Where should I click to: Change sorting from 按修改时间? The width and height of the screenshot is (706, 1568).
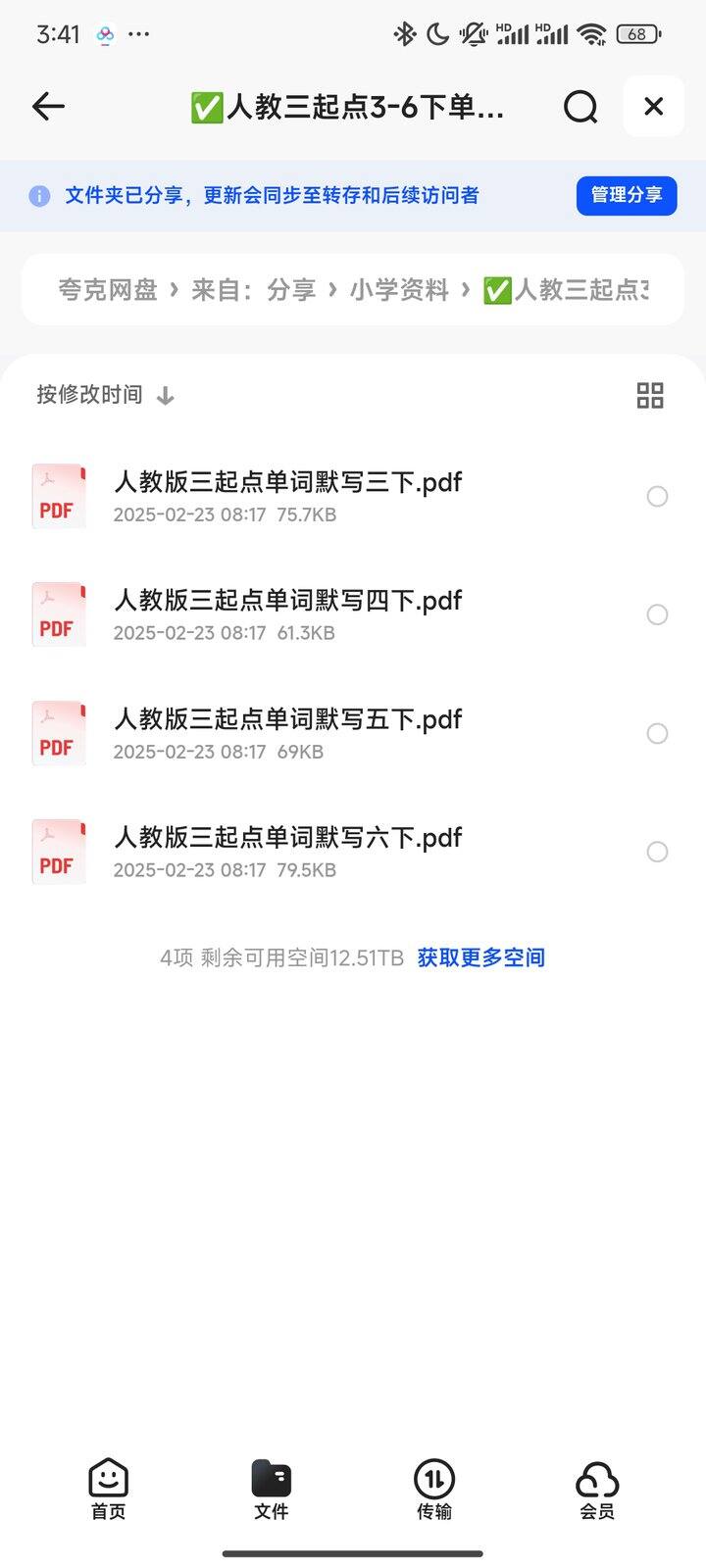(x=105, y=395)
